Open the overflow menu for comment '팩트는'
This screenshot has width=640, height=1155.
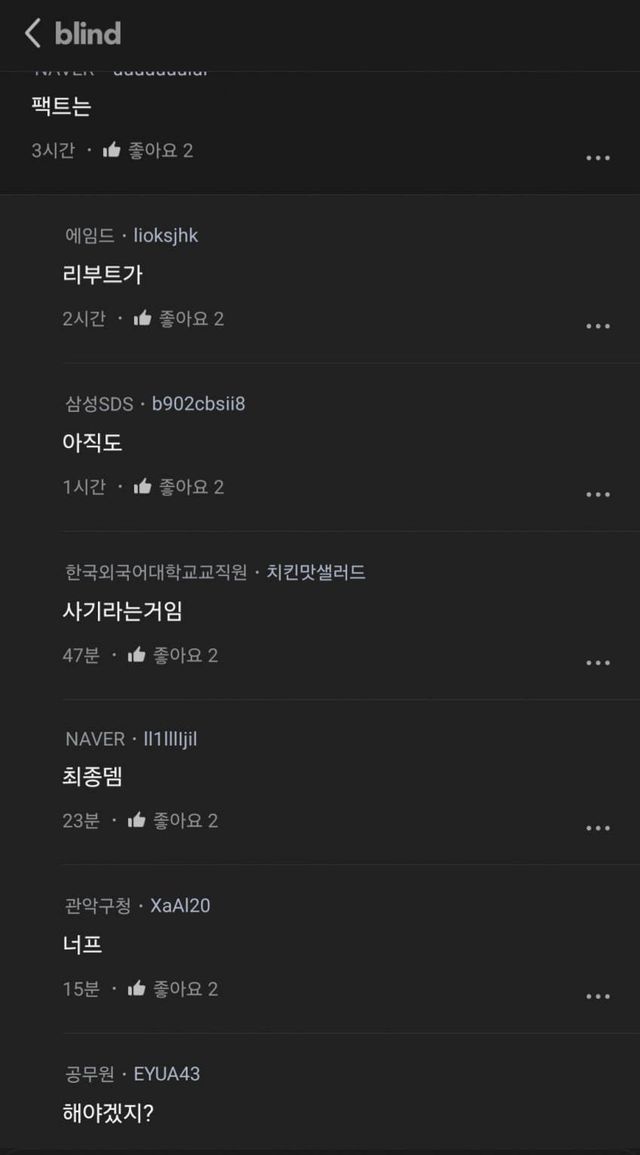point(598,158)
